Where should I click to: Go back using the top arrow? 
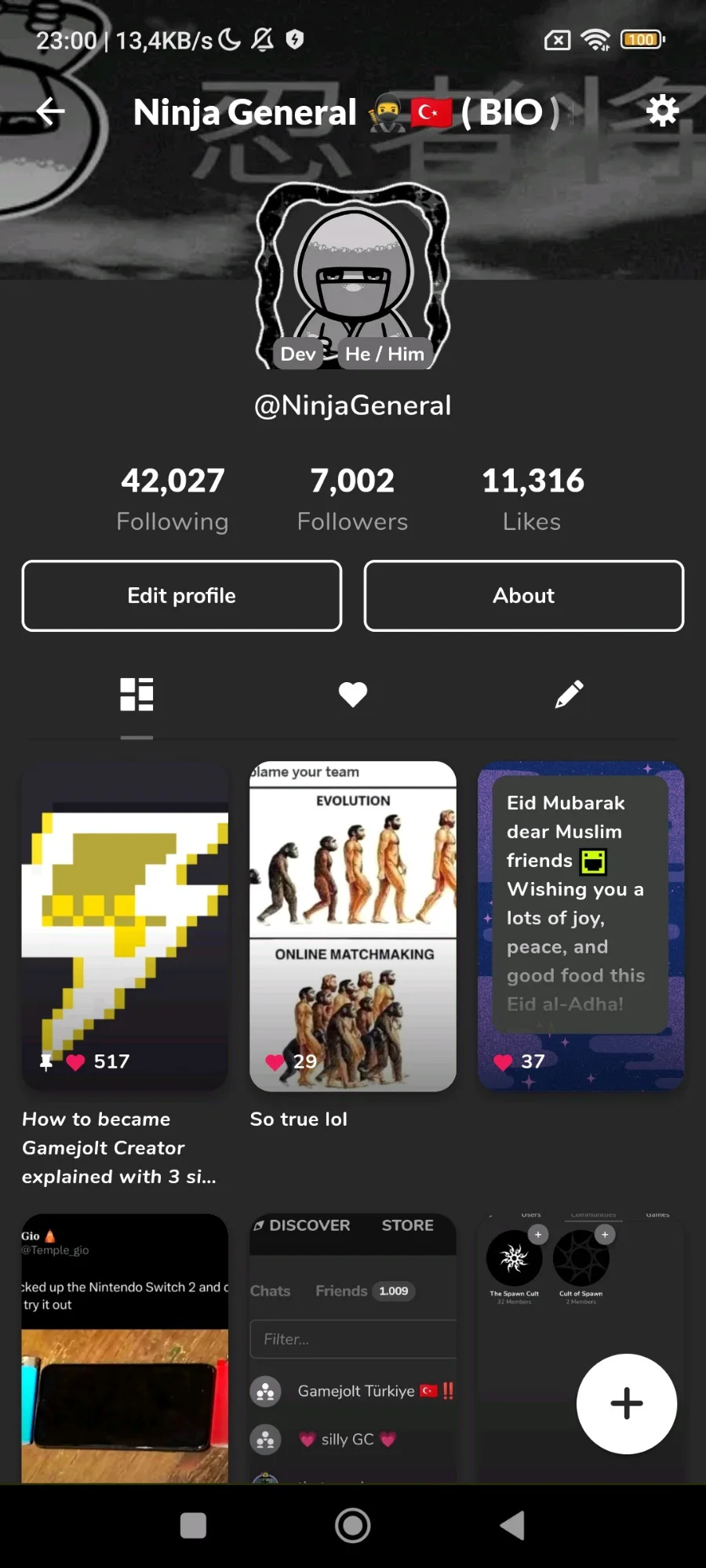coord(50,111)
